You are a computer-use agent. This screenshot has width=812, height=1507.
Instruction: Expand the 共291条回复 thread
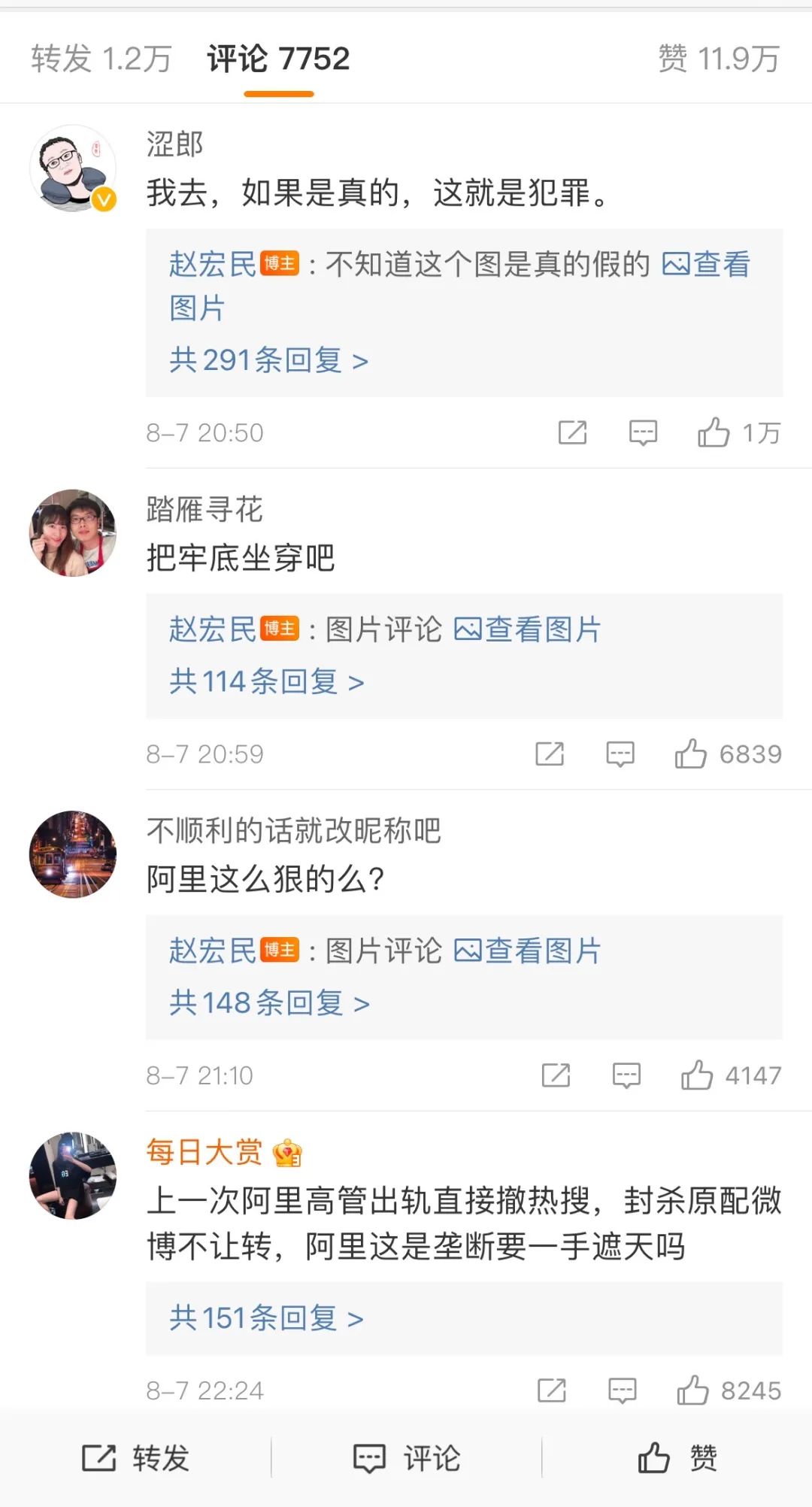pos(268,360)
